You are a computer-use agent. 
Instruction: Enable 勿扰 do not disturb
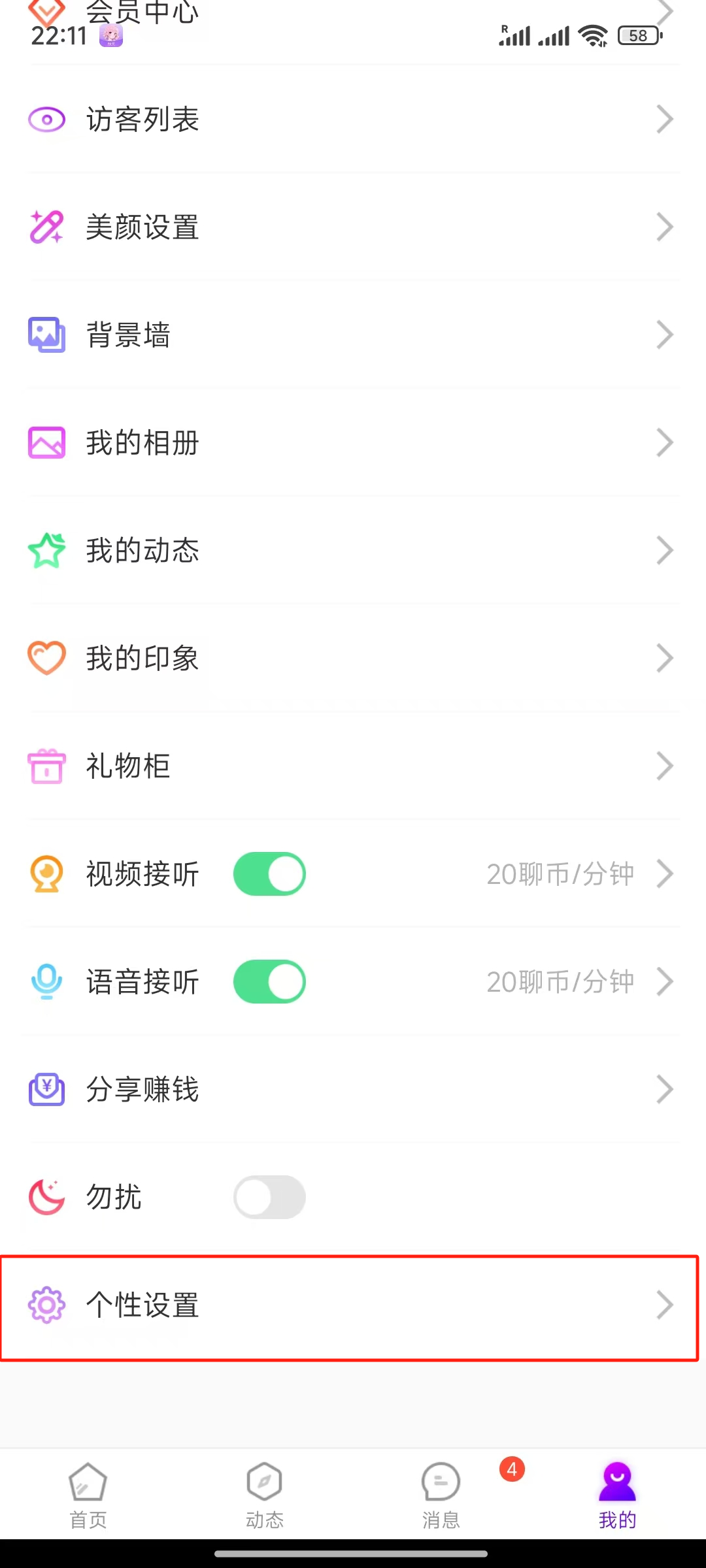(x=269, y=1197)
